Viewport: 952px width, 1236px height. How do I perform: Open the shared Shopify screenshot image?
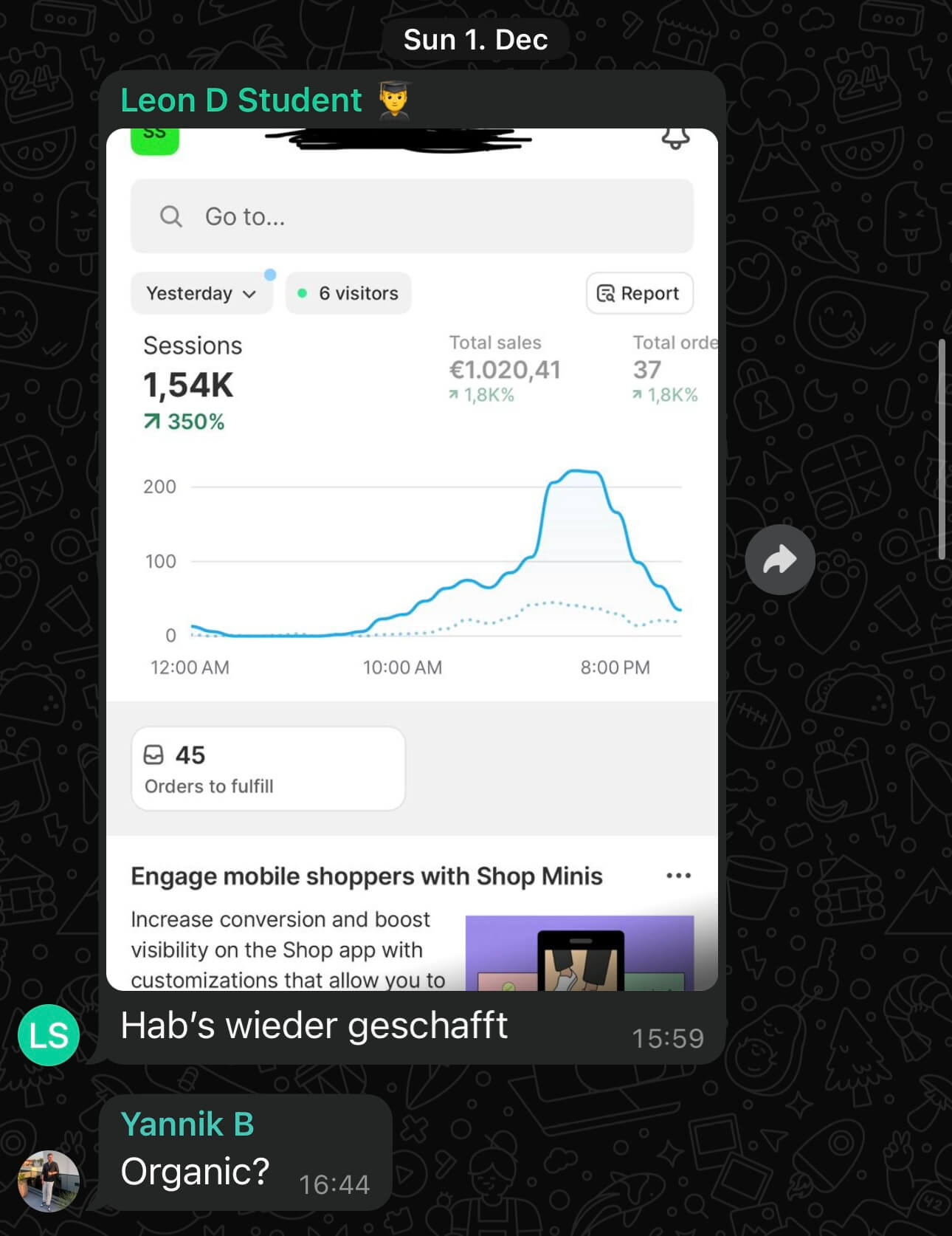pyautogui.click(x=412, y=559)
